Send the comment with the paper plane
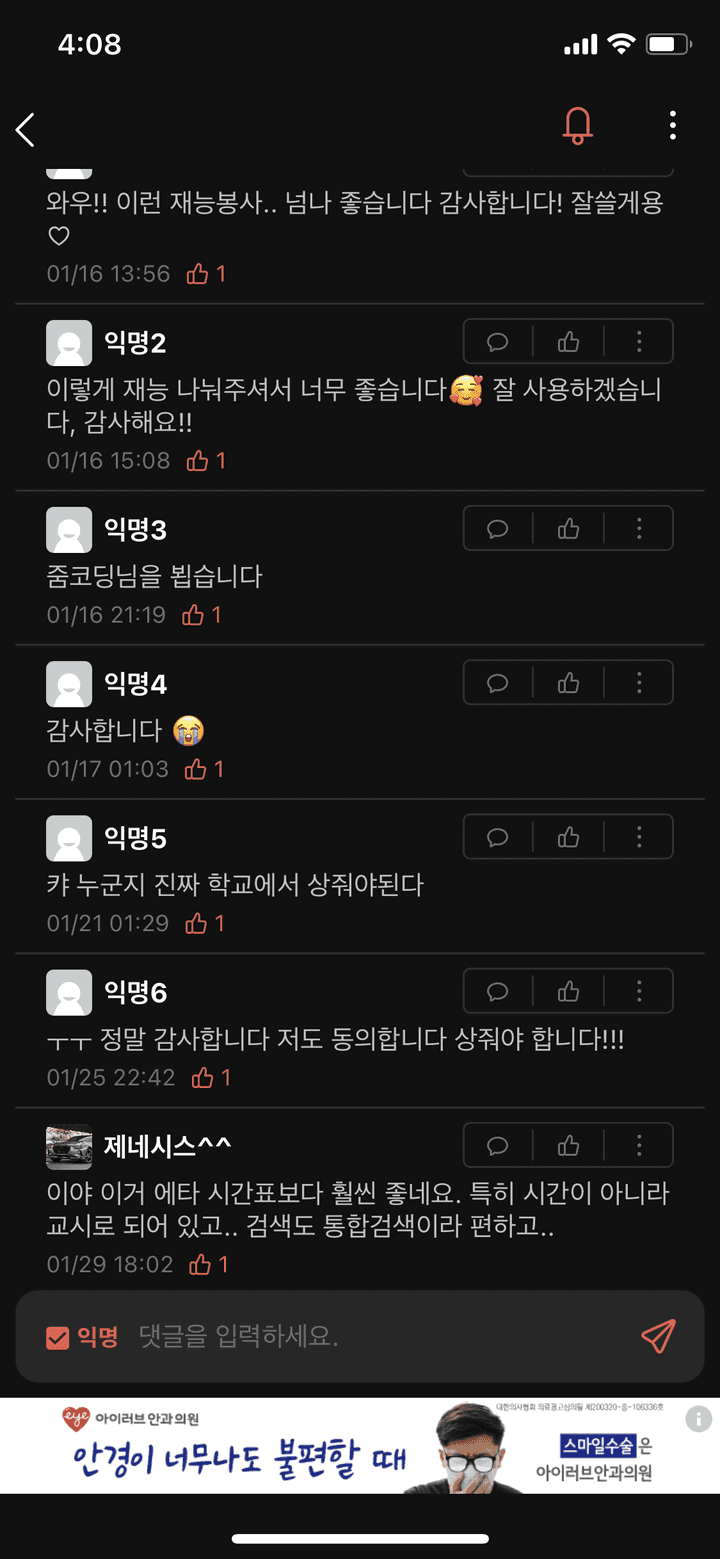The image size is (720, 1559). pos(658,1336)
